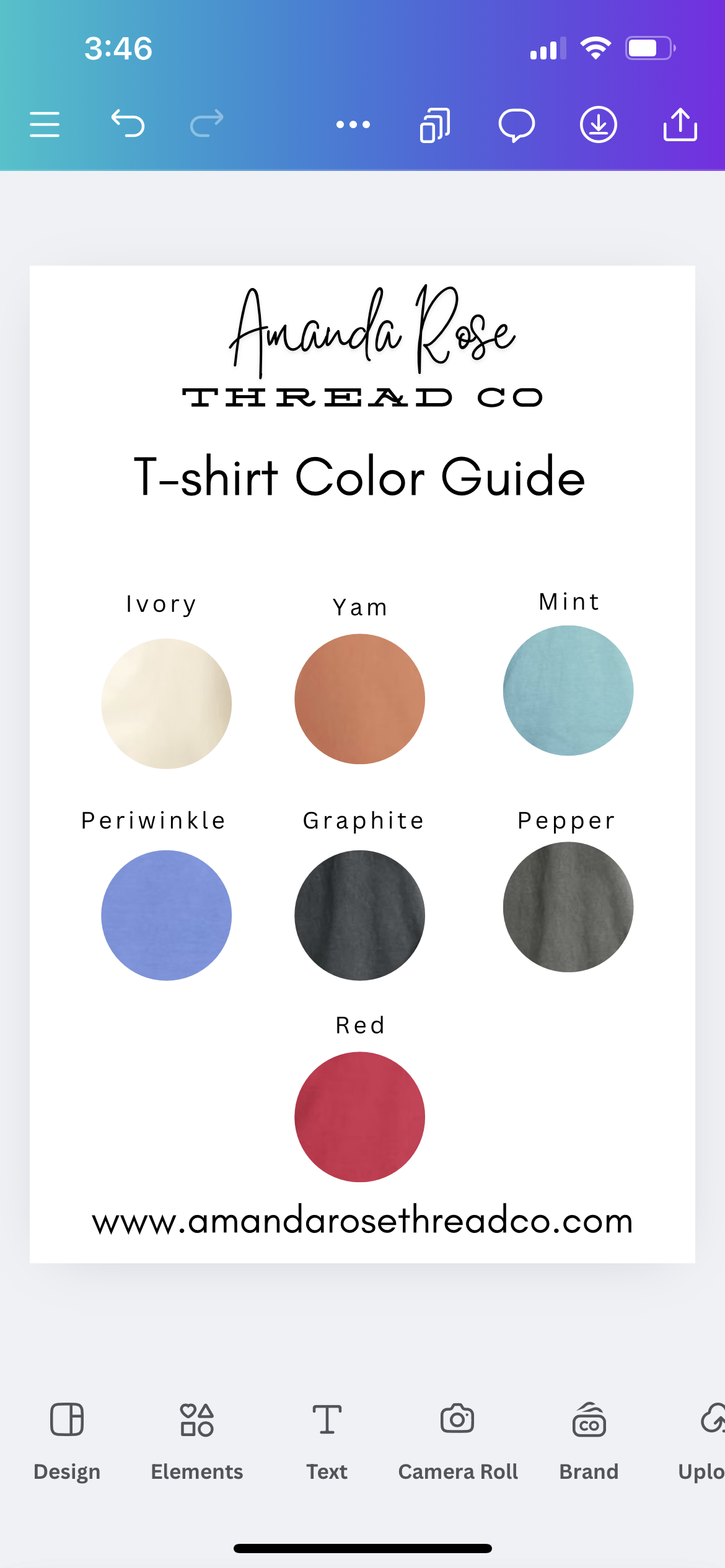Open the three-dot more options

pyautogui.click(x=353, y=124)
